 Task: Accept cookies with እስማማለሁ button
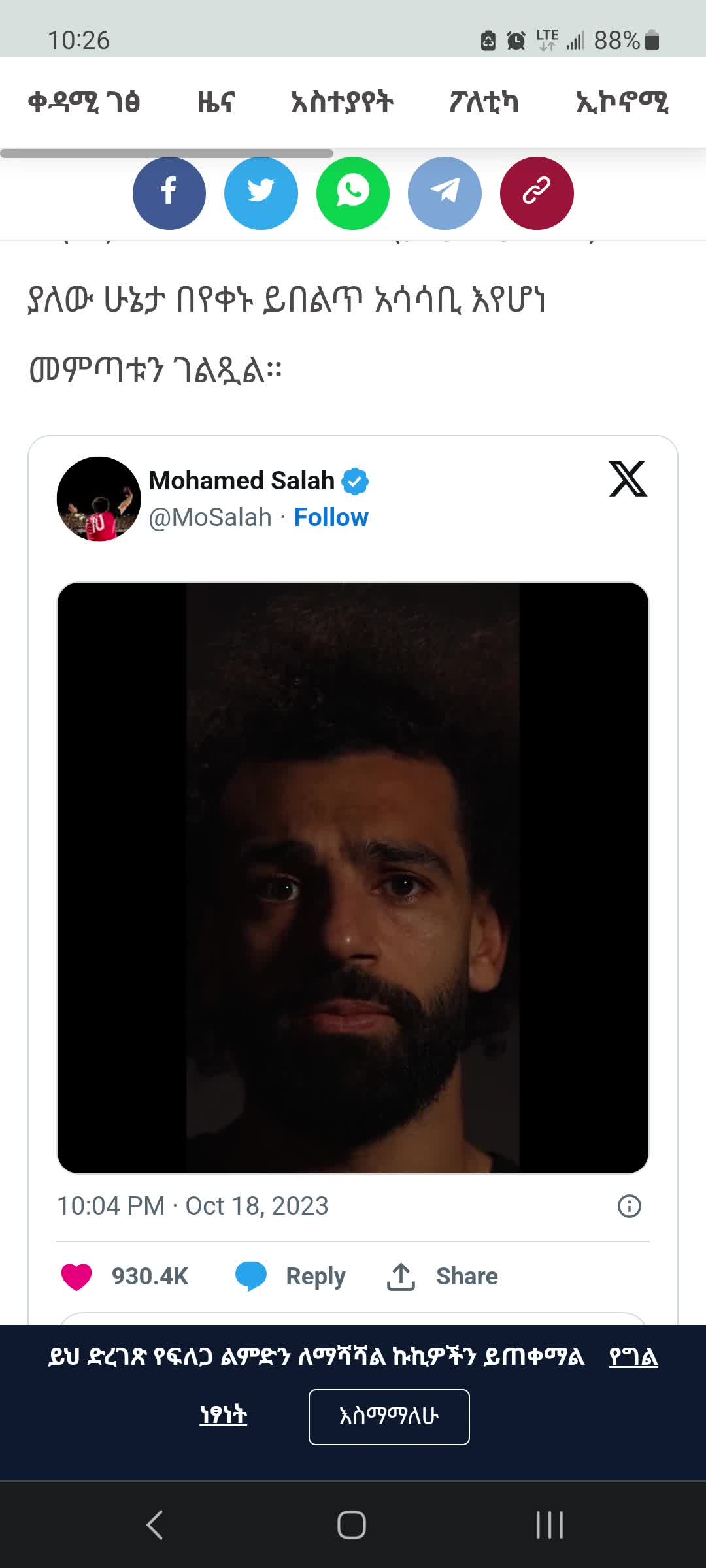pos(389,1416)
